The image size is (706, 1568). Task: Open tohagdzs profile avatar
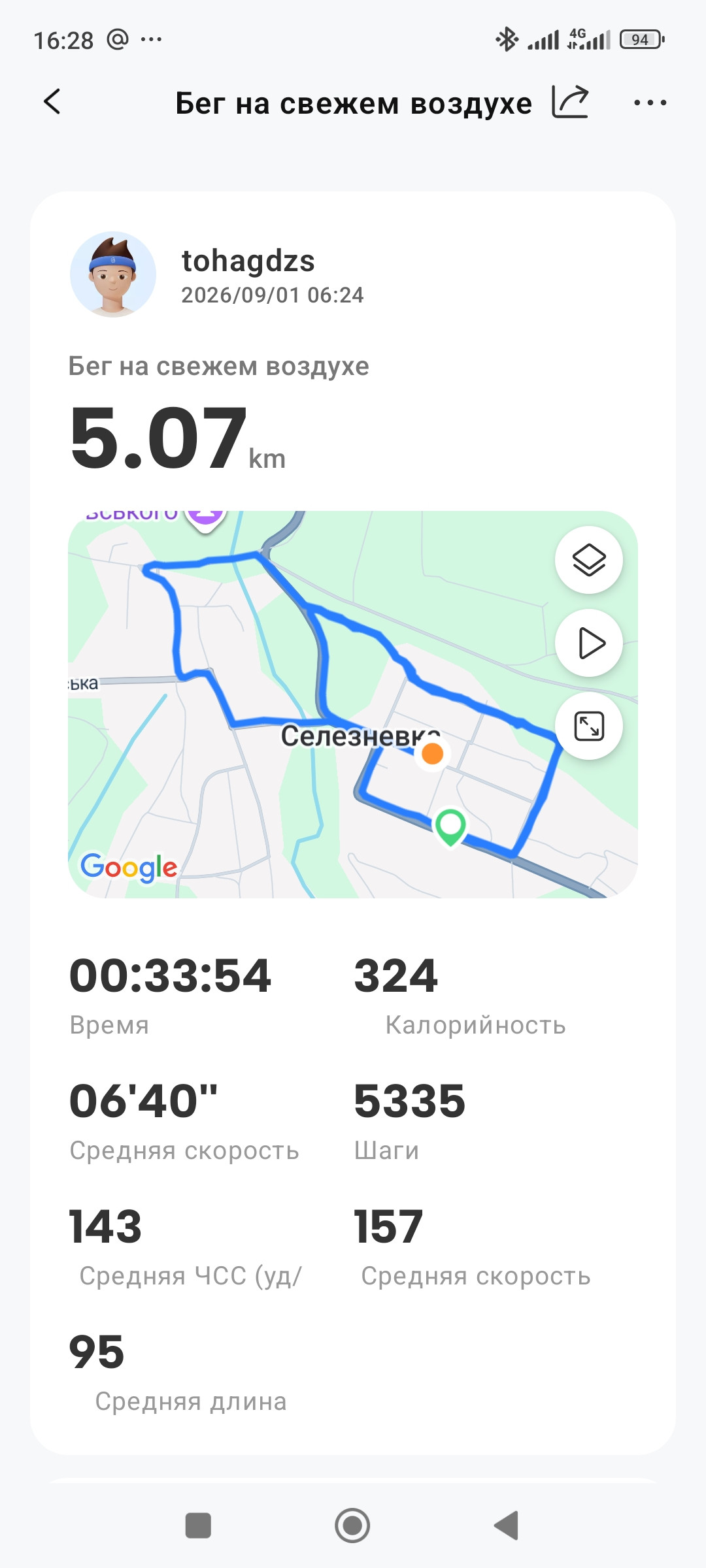point(113,274)
